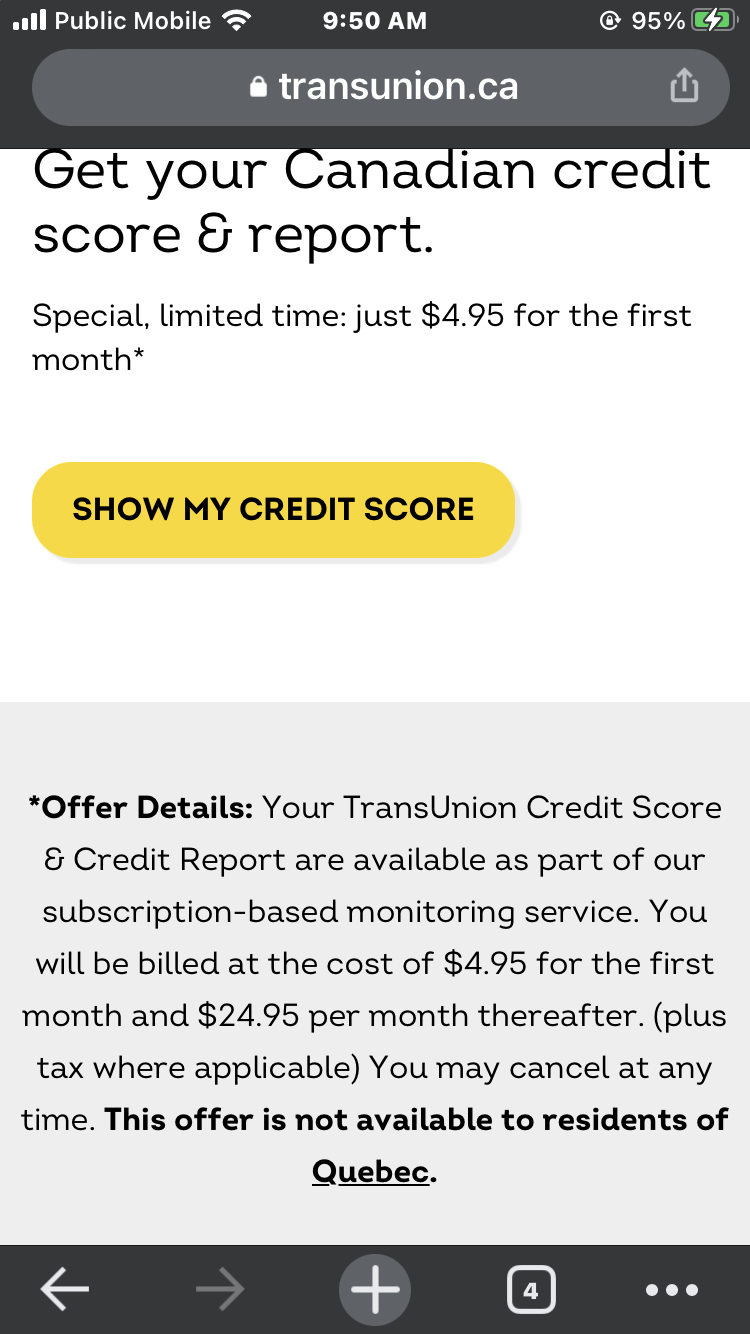
Task: Tap the cellular signal strength bars
Action: pyautogui.click(x=28, y=18)
